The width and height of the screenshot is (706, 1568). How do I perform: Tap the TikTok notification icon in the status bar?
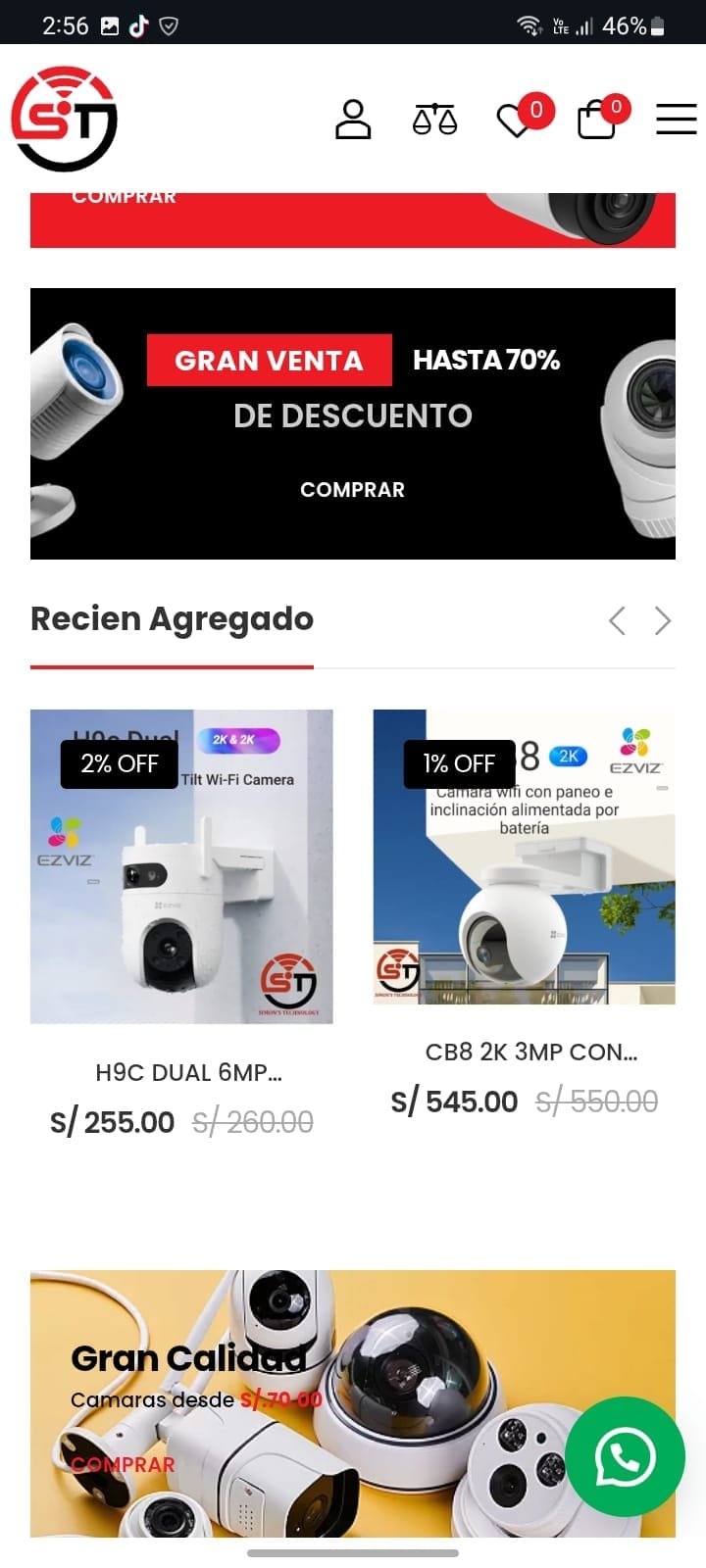click(x=137, y=24)
